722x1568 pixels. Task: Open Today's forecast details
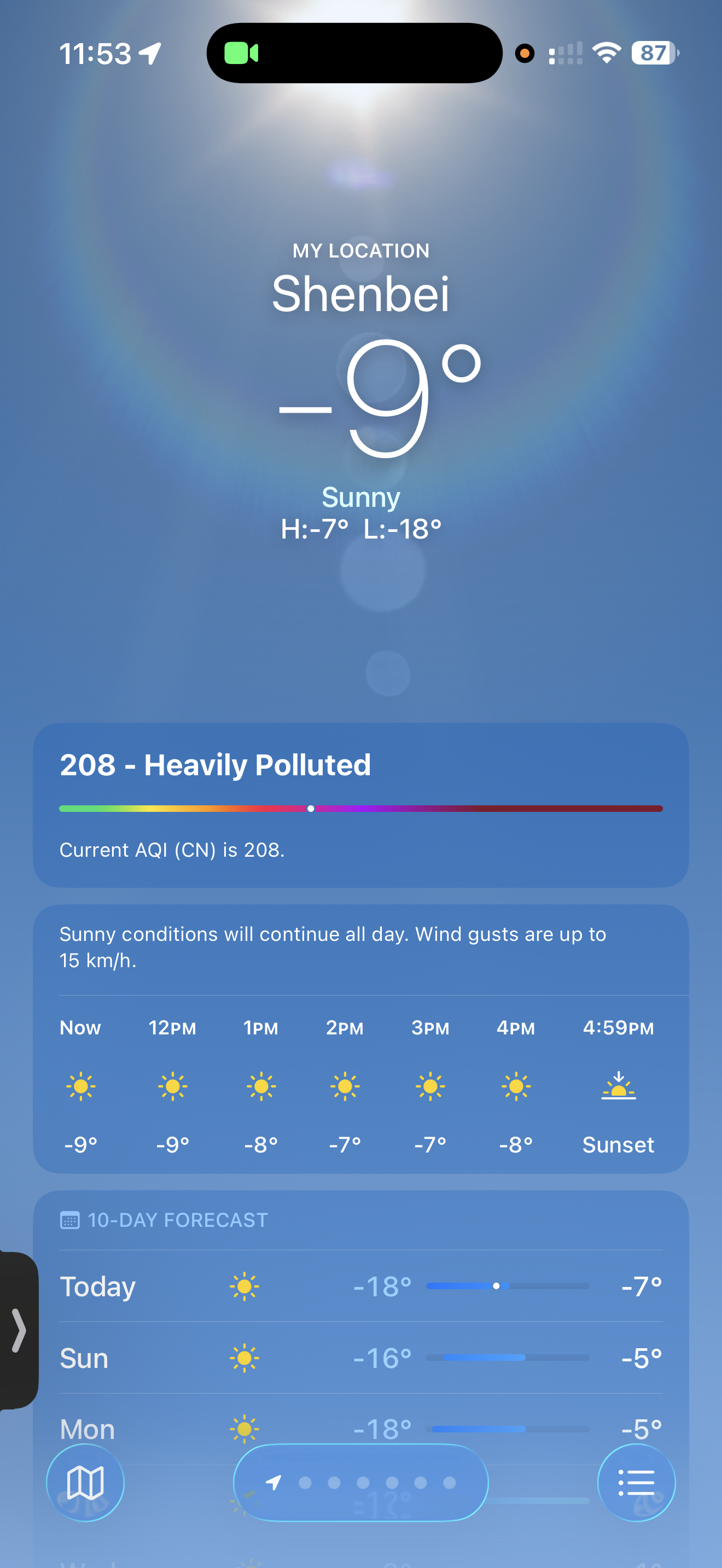(x=360, y=1286)
